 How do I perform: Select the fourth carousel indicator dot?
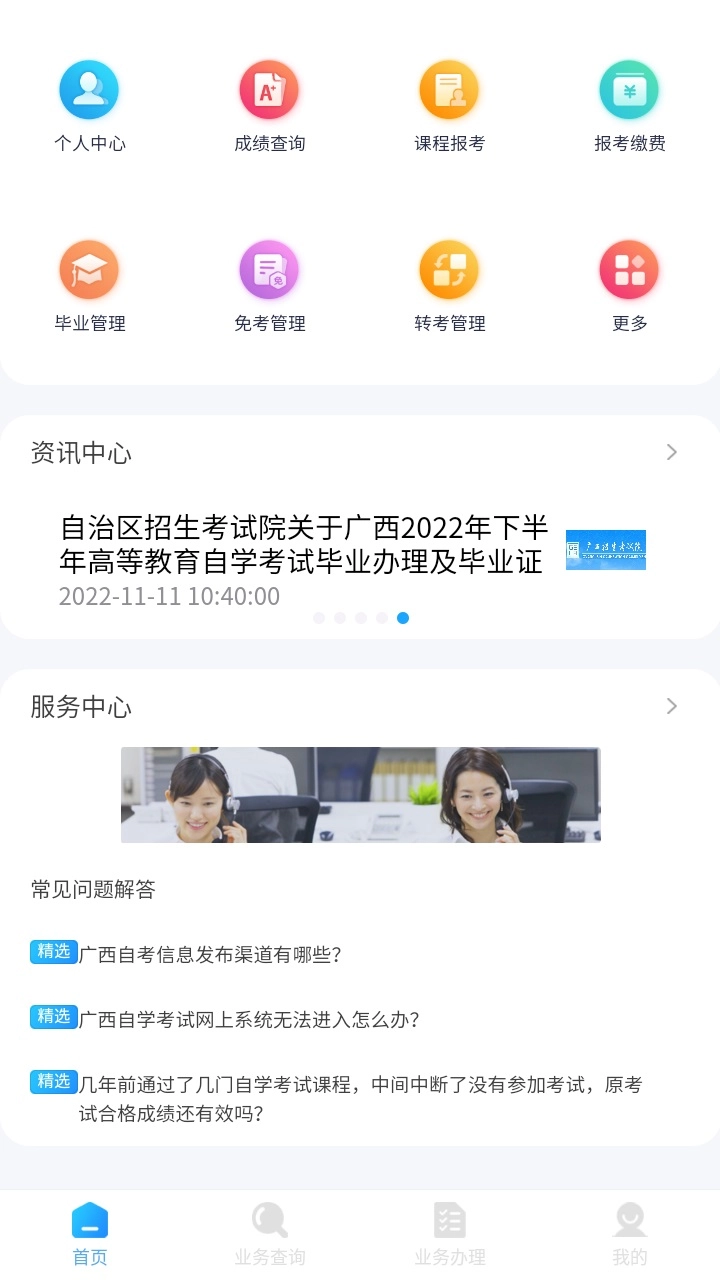[382, 618]
